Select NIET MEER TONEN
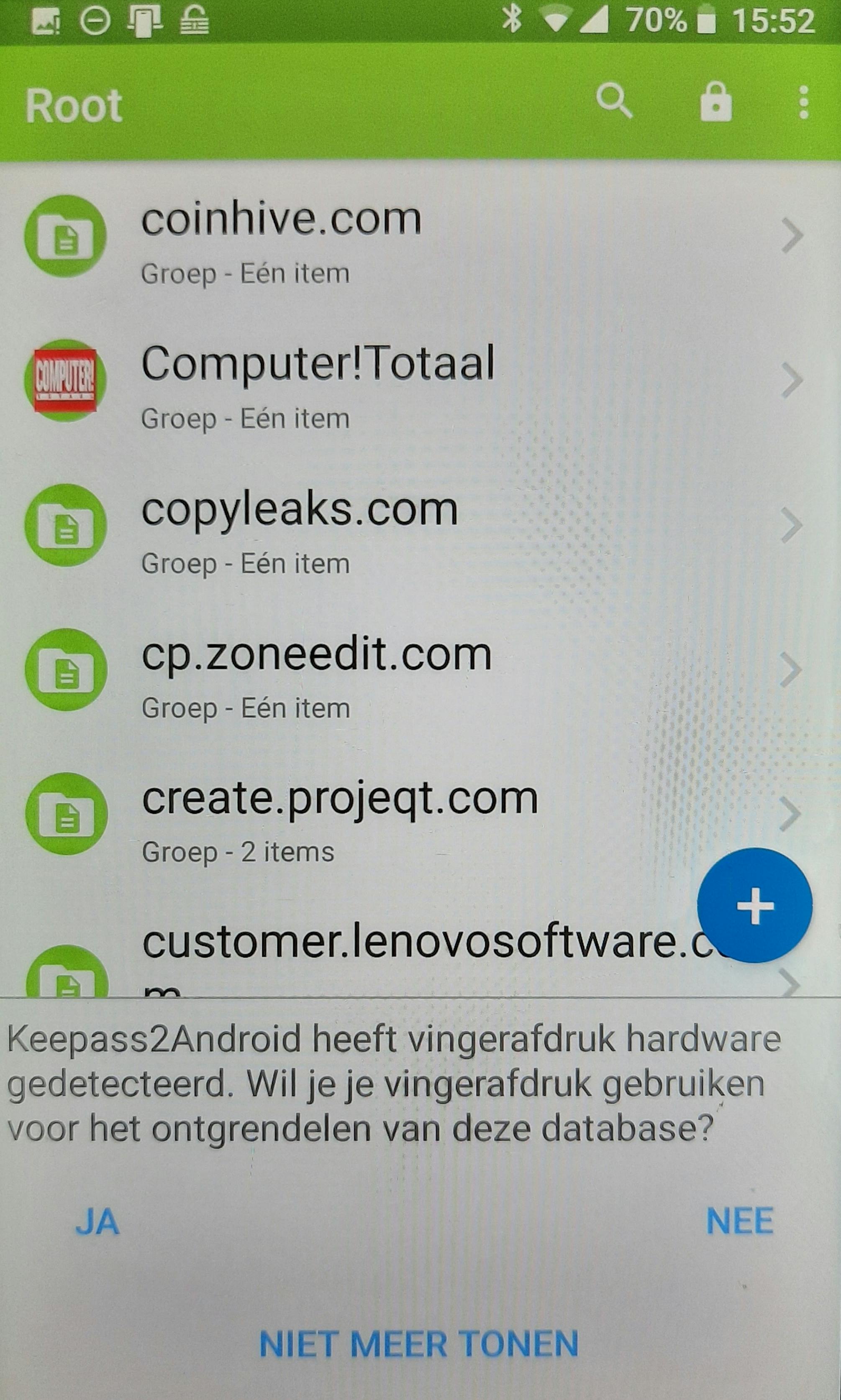Image resolution: width=841 pixels, height=1400 pixels. click(x=418, y=1344)
